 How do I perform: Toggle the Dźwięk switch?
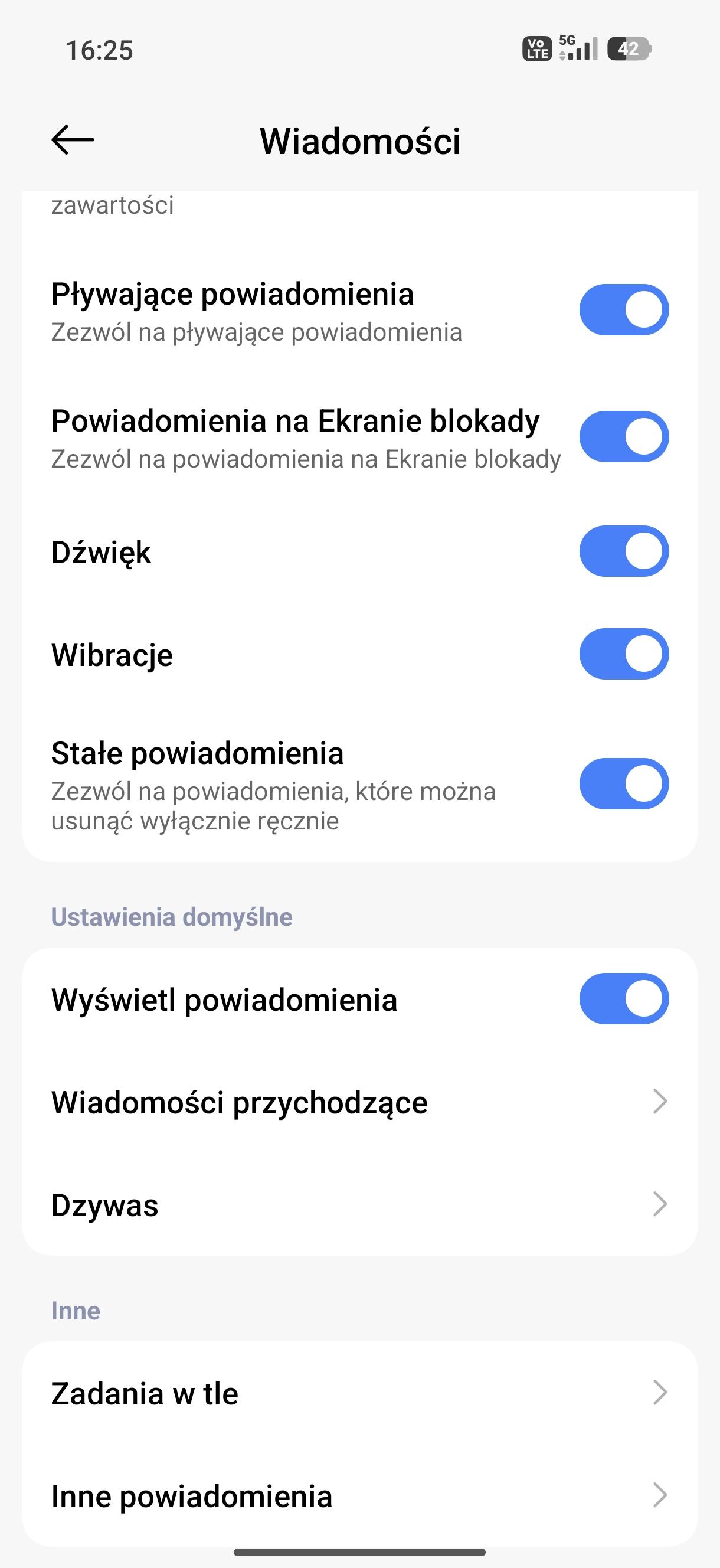(x=624, y=551)
